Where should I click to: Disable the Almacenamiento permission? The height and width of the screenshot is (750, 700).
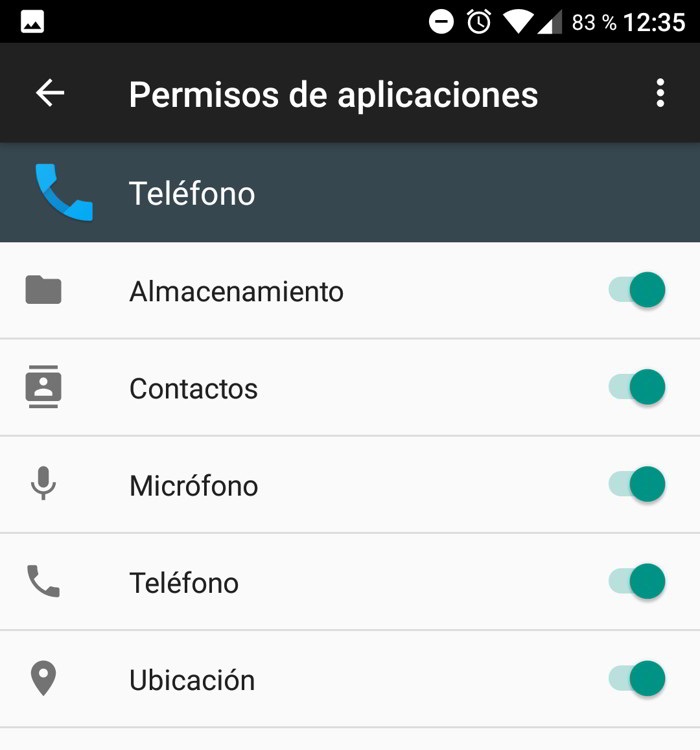coord(637,291)
